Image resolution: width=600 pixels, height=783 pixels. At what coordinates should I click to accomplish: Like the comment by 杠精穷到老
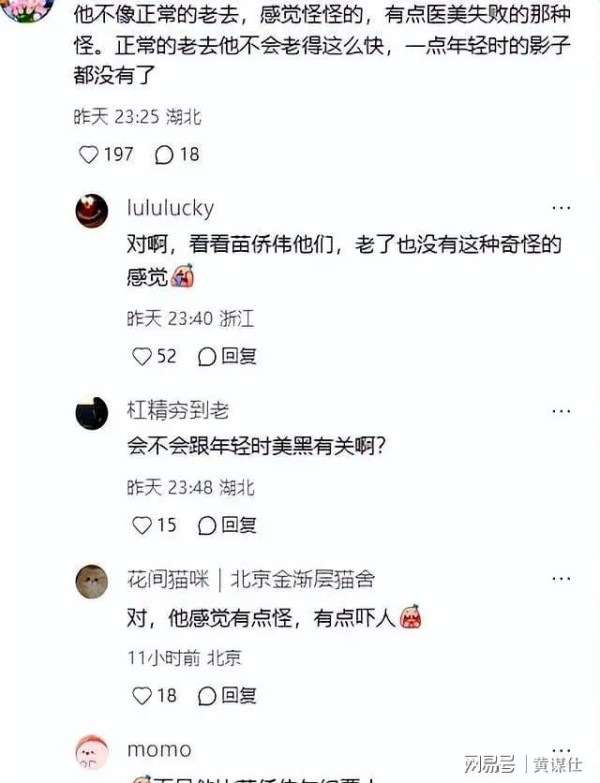coord(142,525)
